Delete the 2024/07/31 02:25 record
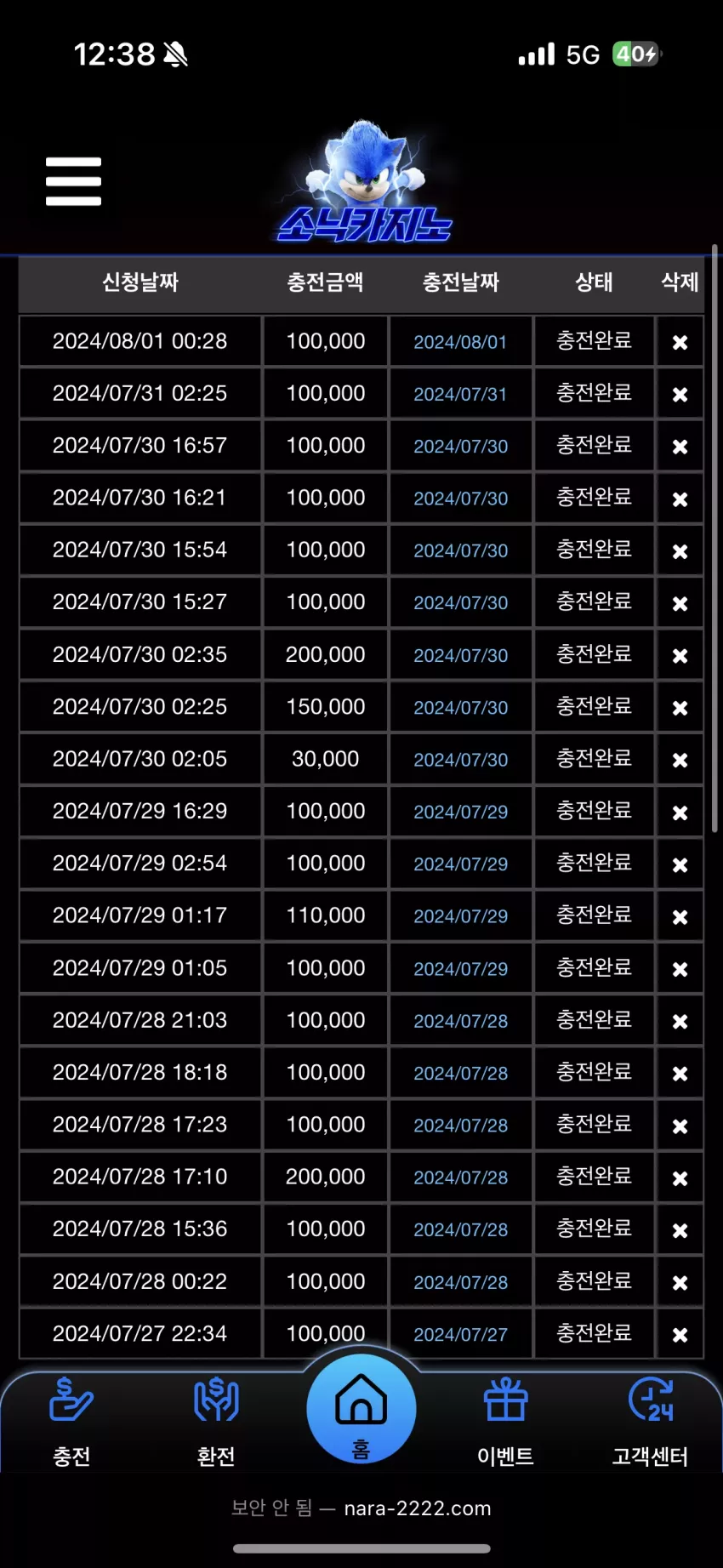The image size is (723, 1568). [680, 395]
